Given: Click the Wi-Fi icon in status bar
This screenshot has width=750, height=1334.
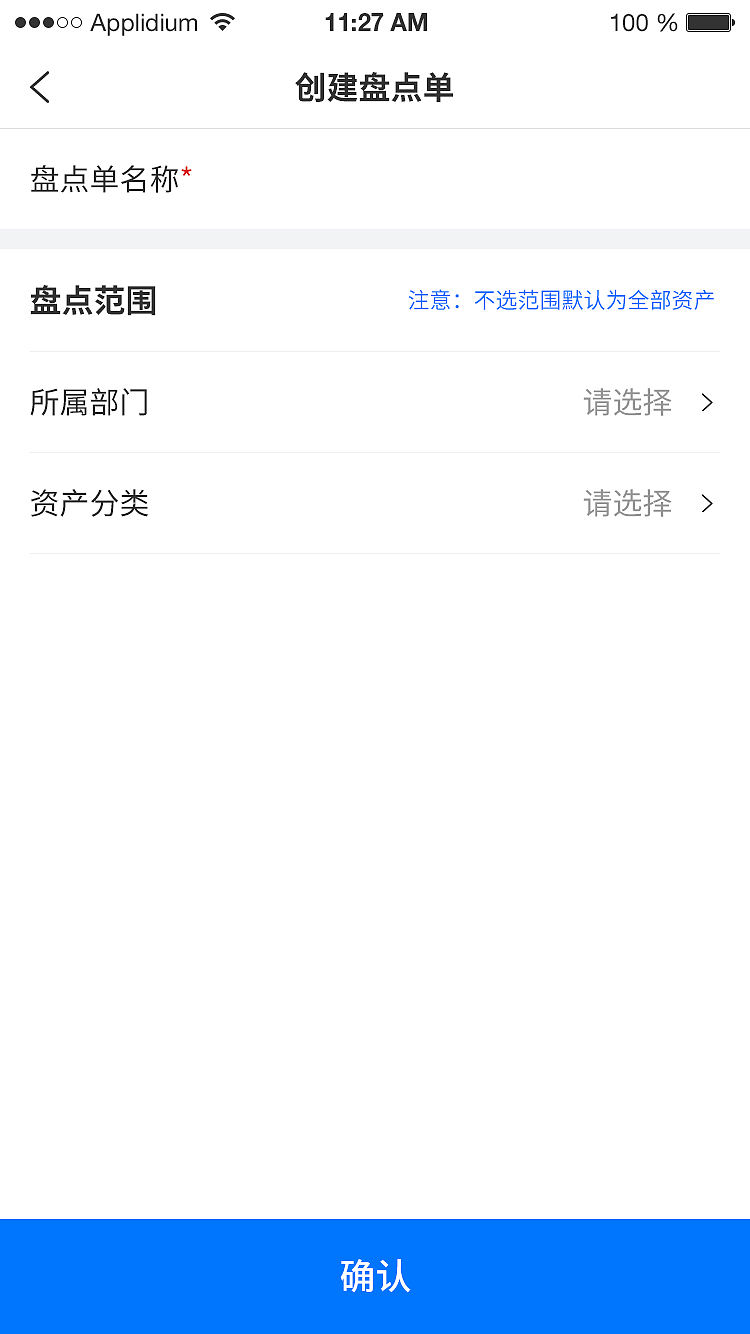Looking at the screenshot, I should pyautogui.click(x=224, y=21).
